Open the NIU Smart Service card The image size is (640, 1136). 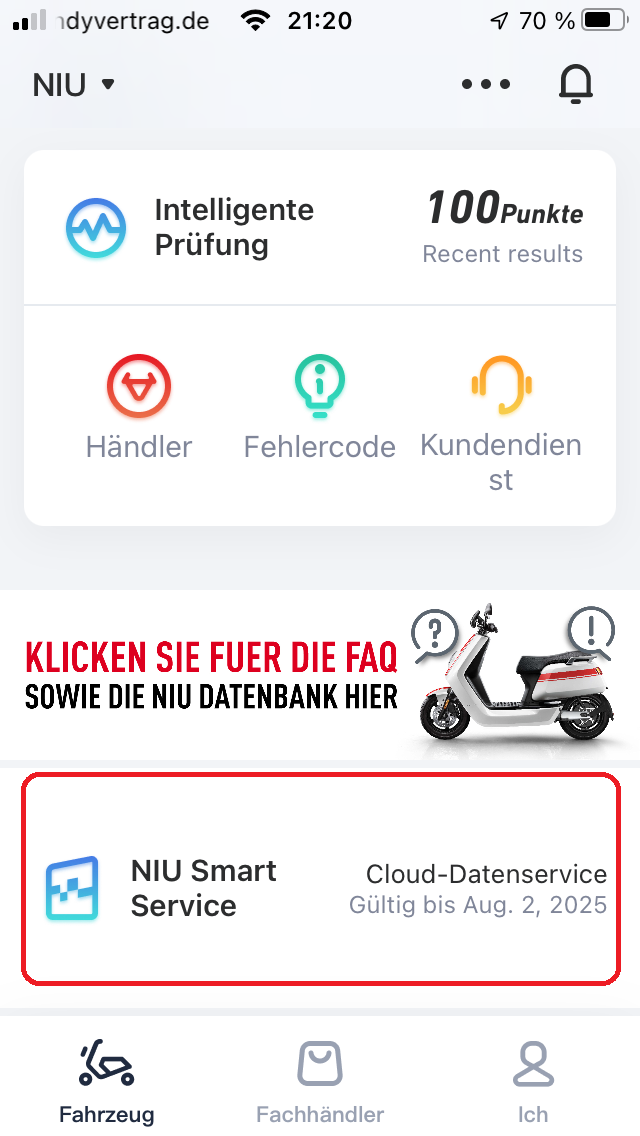click(x=320, y=878)
